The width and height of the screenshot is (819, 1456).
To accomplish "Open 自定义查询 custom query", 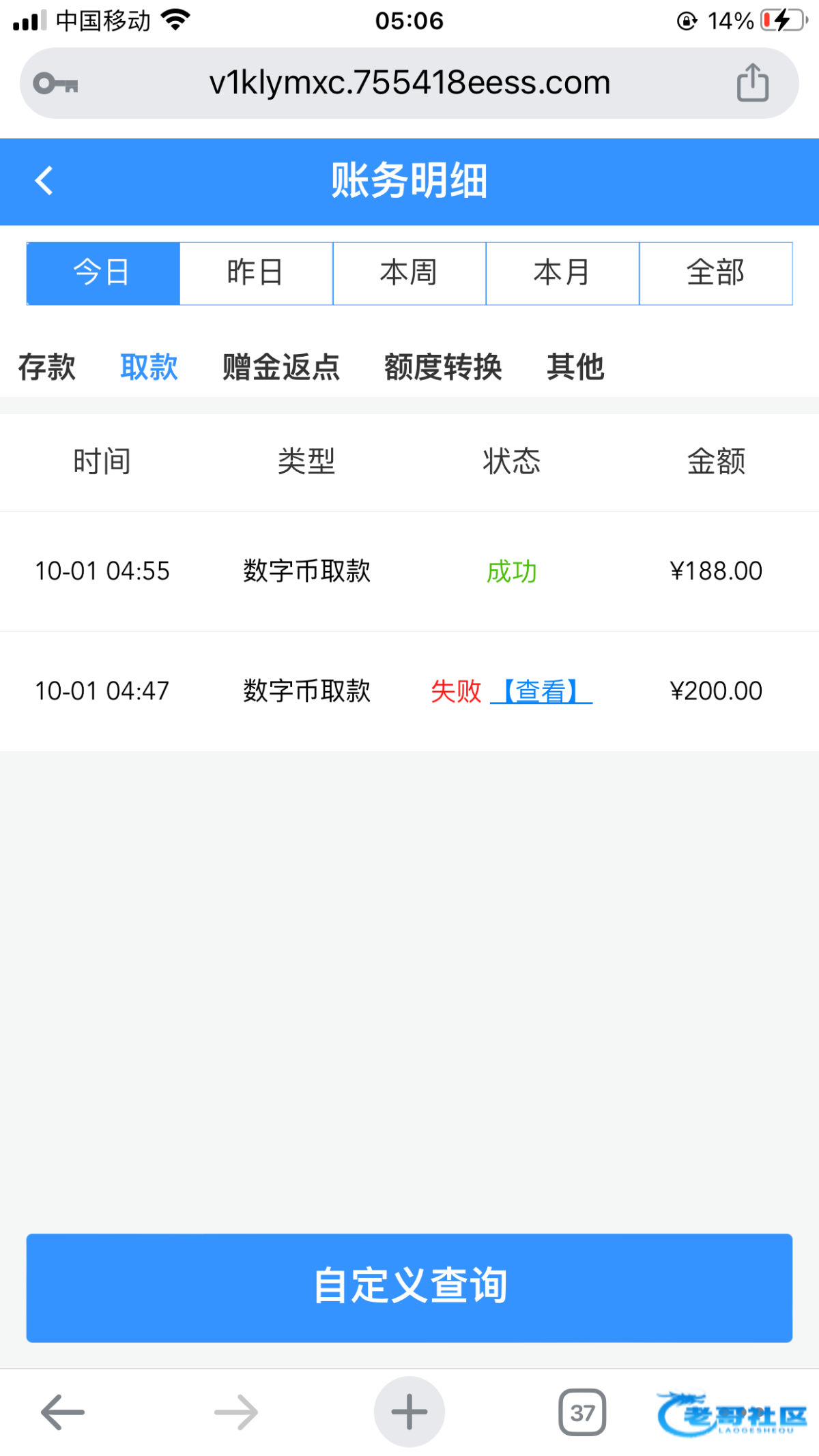I will pyautogui.click(x=409, y=1287).
